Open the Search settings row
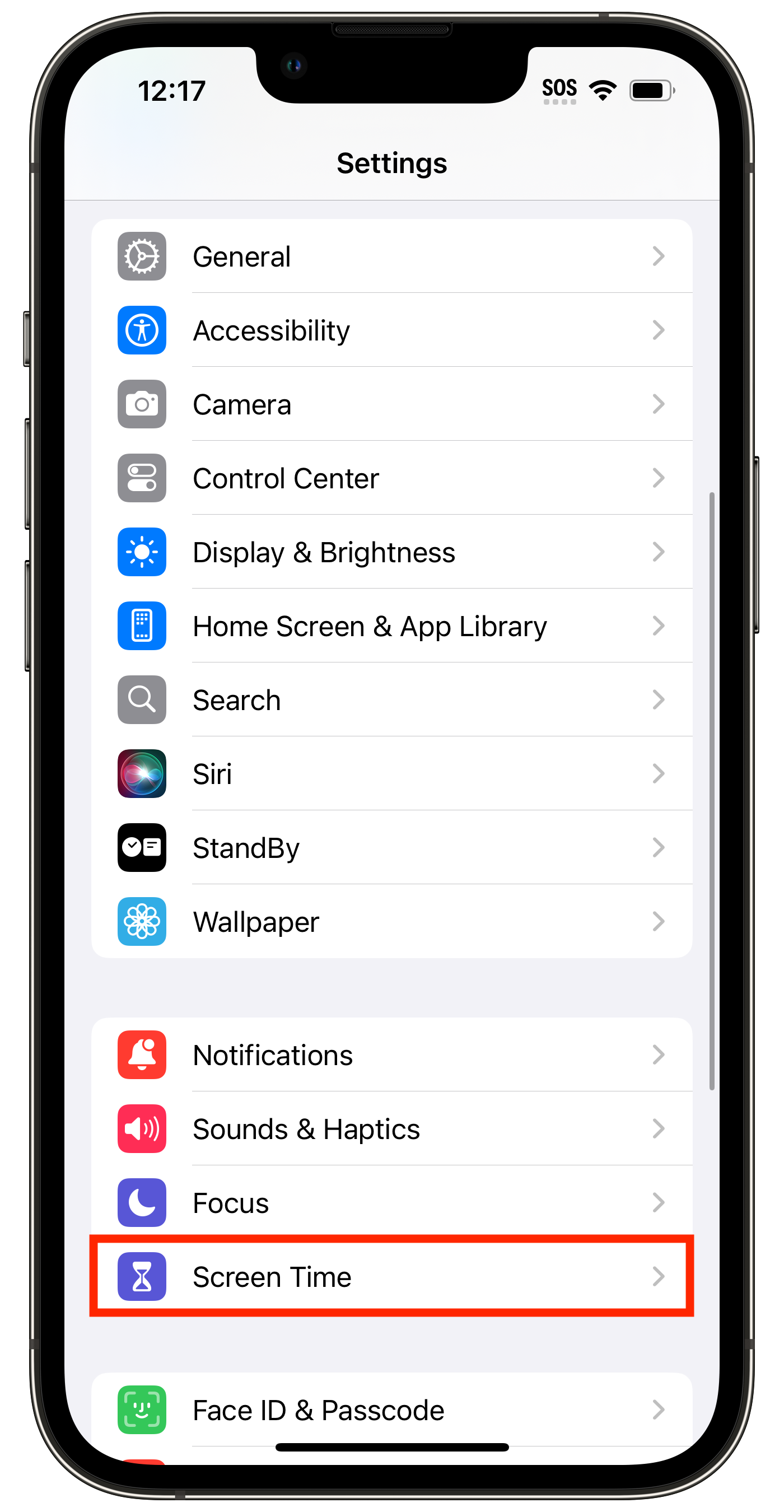 pos(391,700)
